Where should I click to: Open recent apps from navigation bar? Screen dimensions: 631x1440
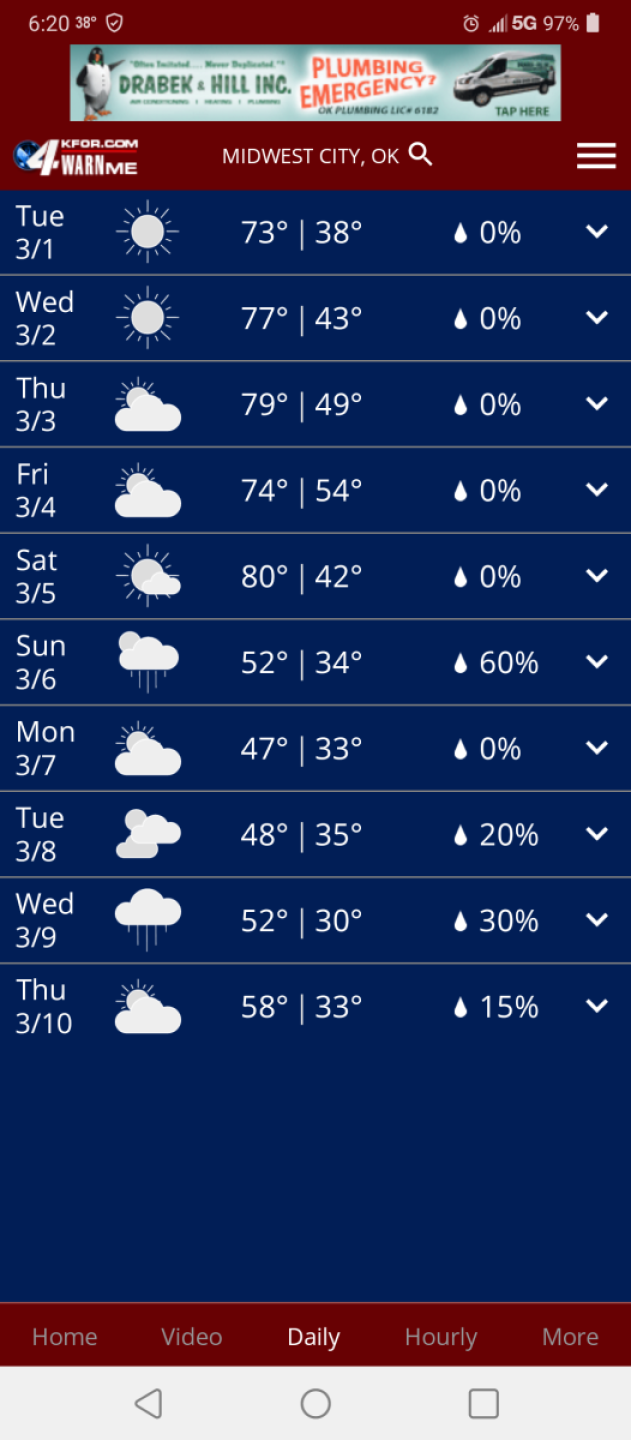point(483,1404)
